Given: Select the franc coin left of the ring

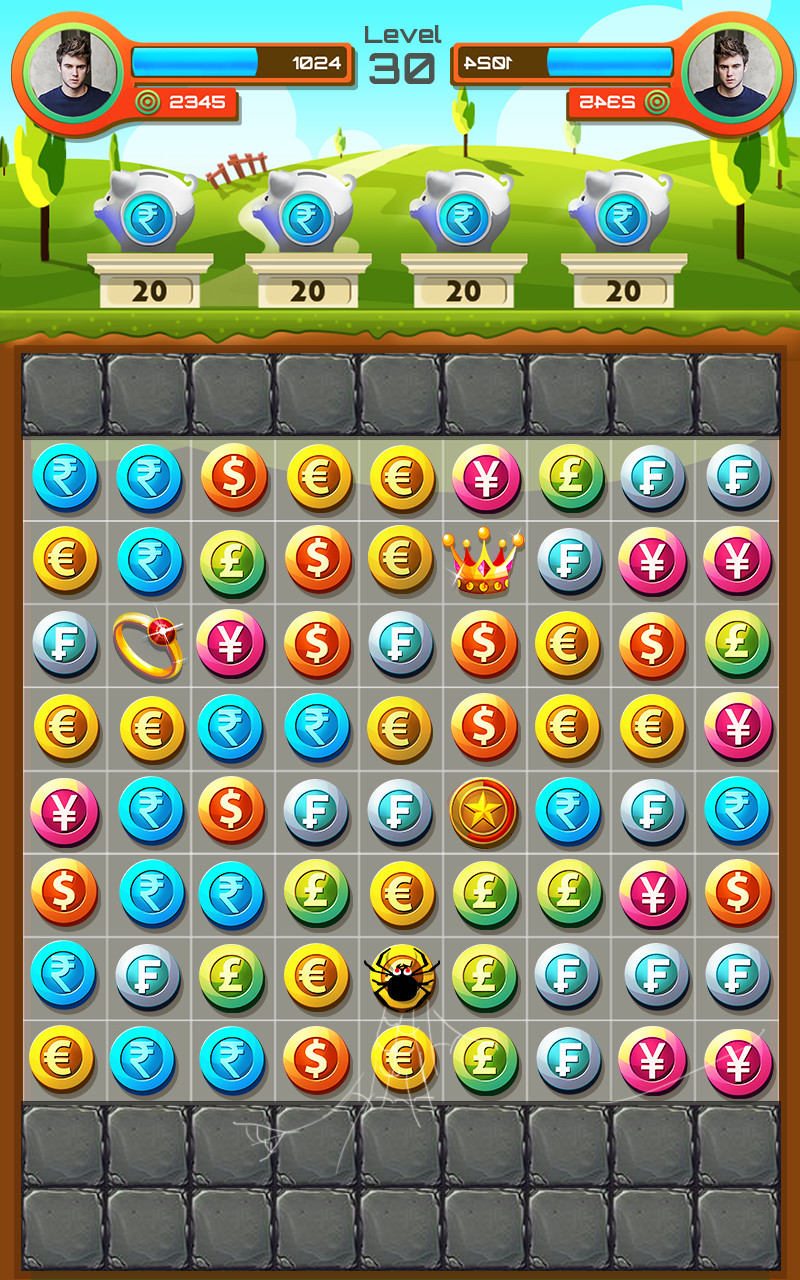Looking at the screenshot, I should [x=65, y=643].
